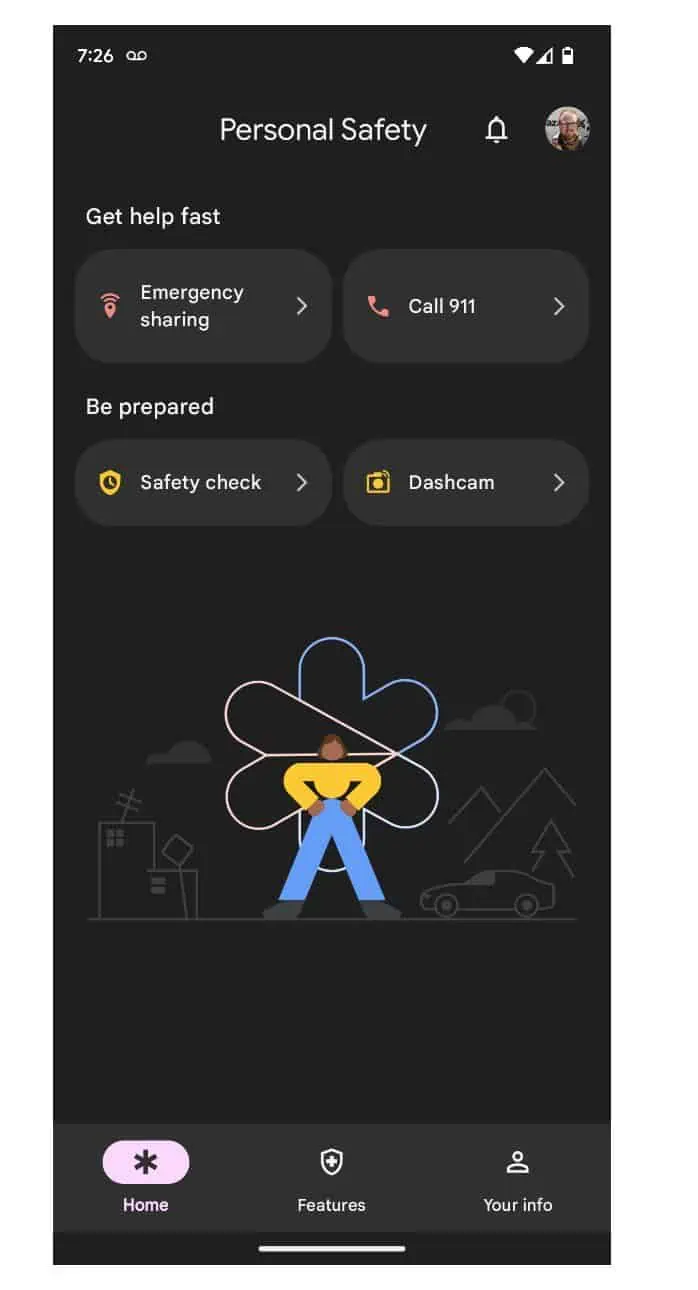Open the Dashcam feature
Screen dimensions: 698x1290
tap(466, 483)
